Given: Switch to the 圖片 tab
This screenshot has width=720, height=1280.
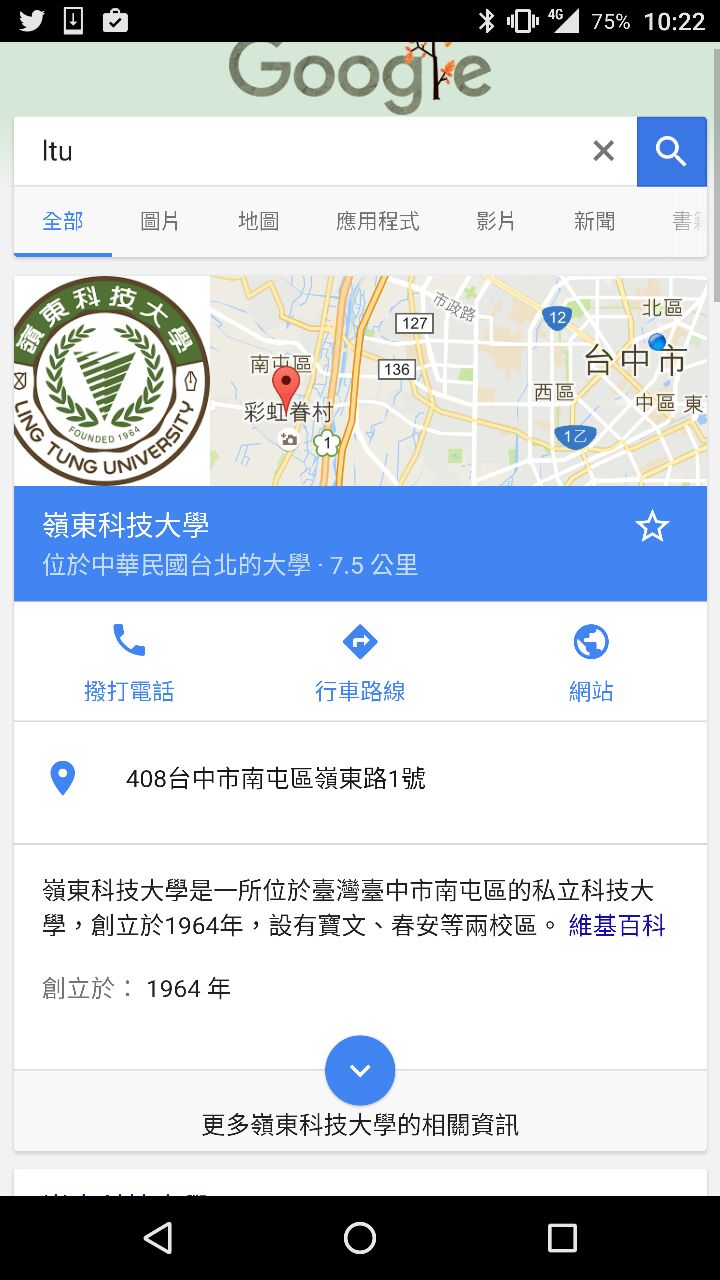Looking at the screenshot, I should (x=160, y=221).
